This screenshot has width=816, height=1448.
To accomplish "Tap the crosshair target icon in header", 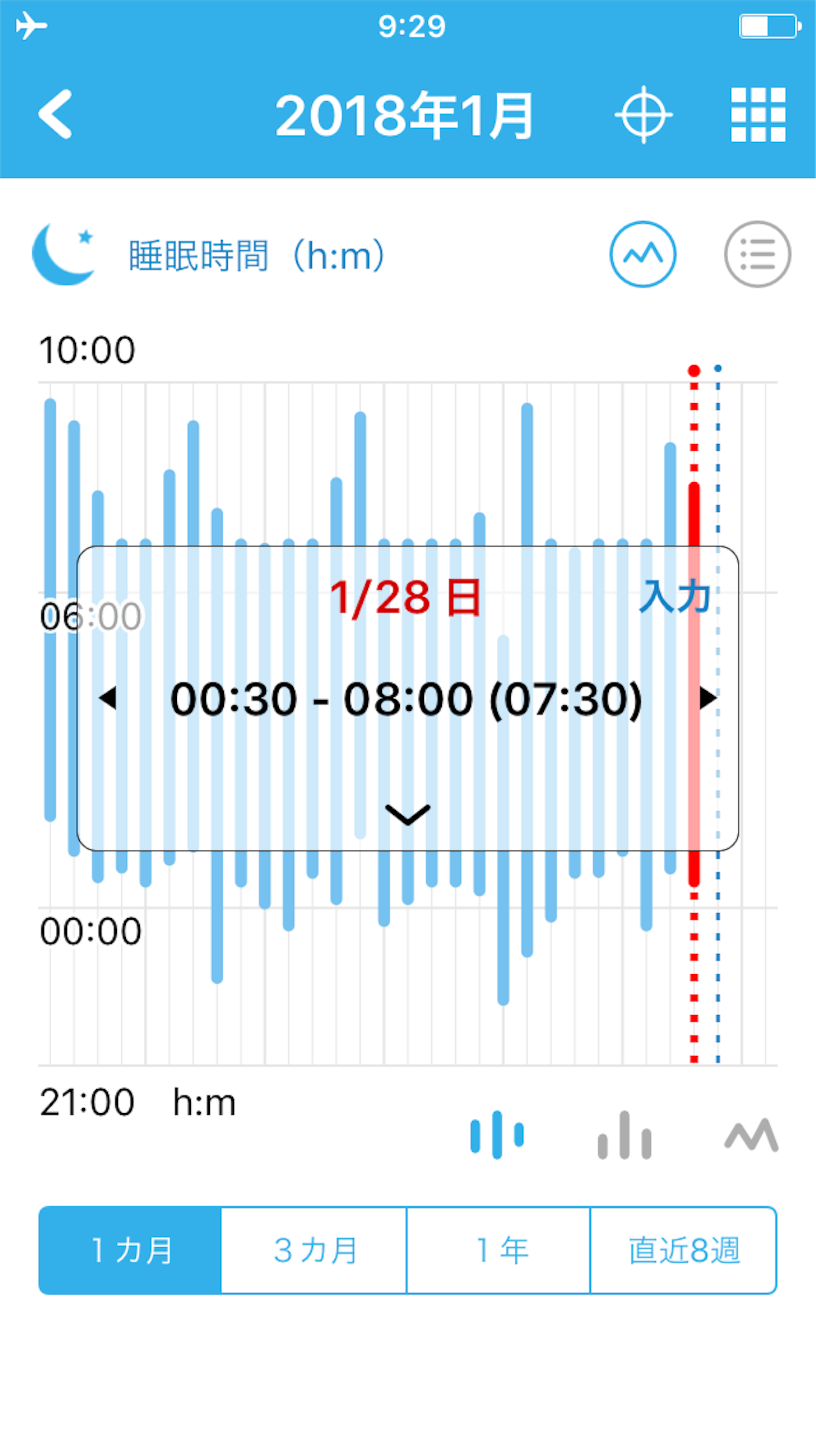I will pos(643,115).
